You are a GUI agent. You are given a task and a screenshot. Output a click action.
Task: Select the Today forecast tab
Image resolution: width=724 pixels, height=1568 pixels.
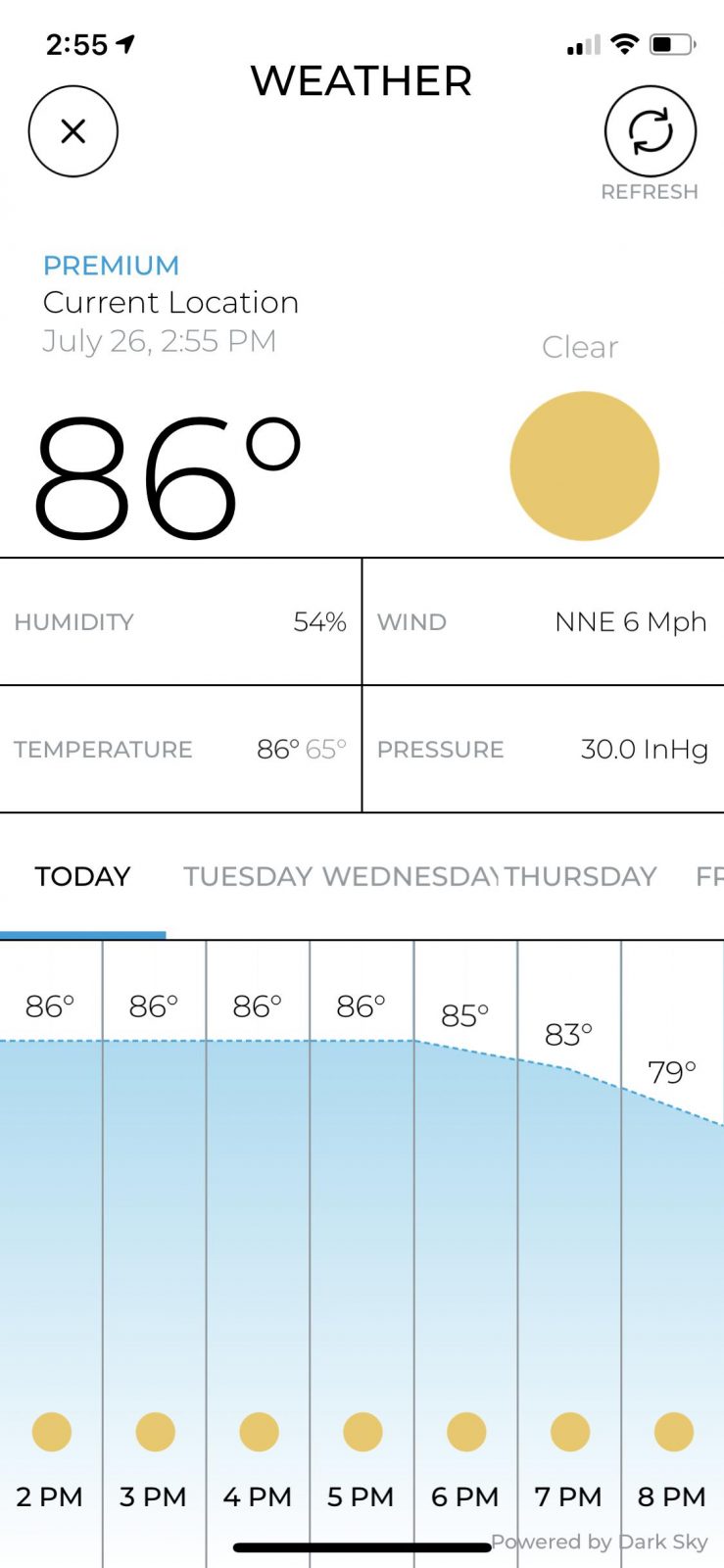(83, 876)
